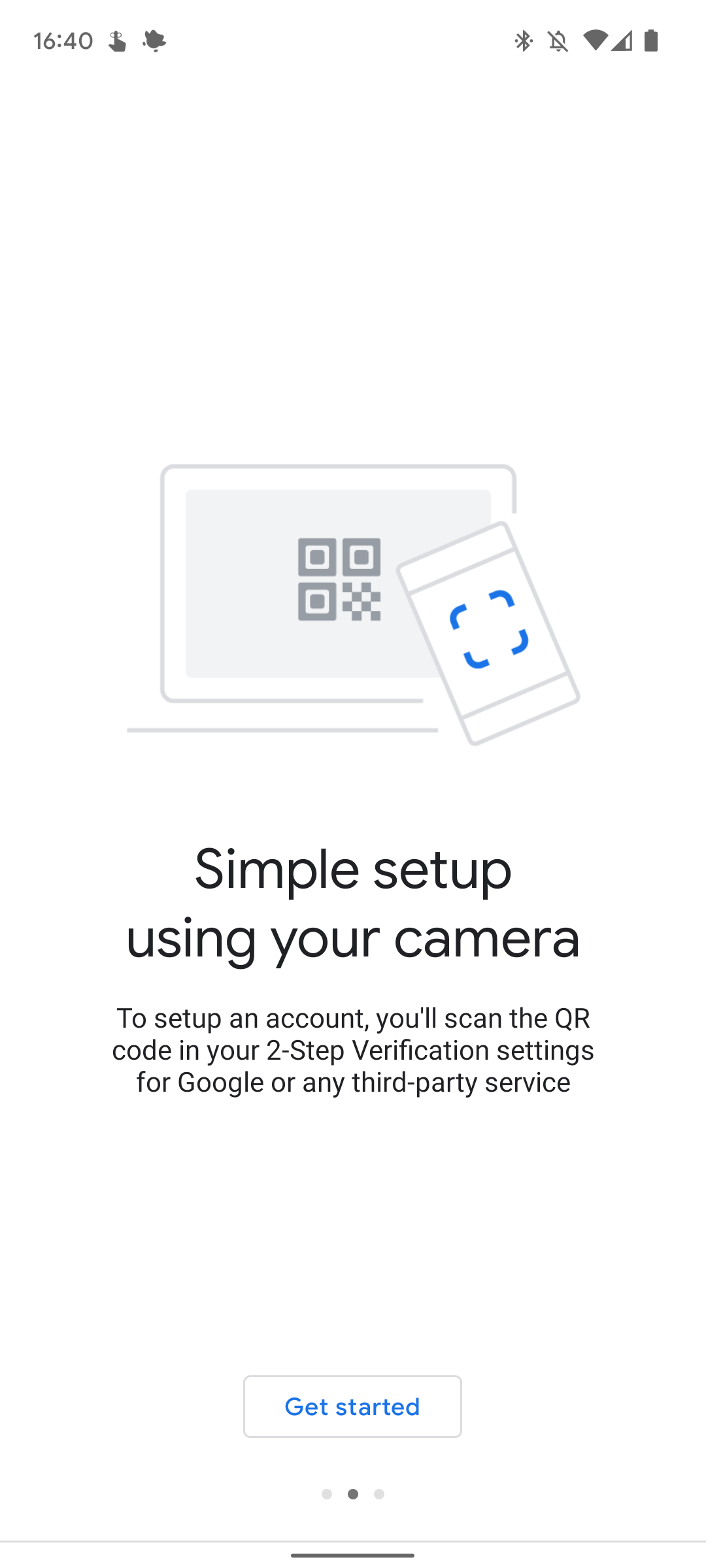This screenshot has height=1568, width=706.
Task: Jump to the first onboarding page dot
Action: pos(327,1494)
